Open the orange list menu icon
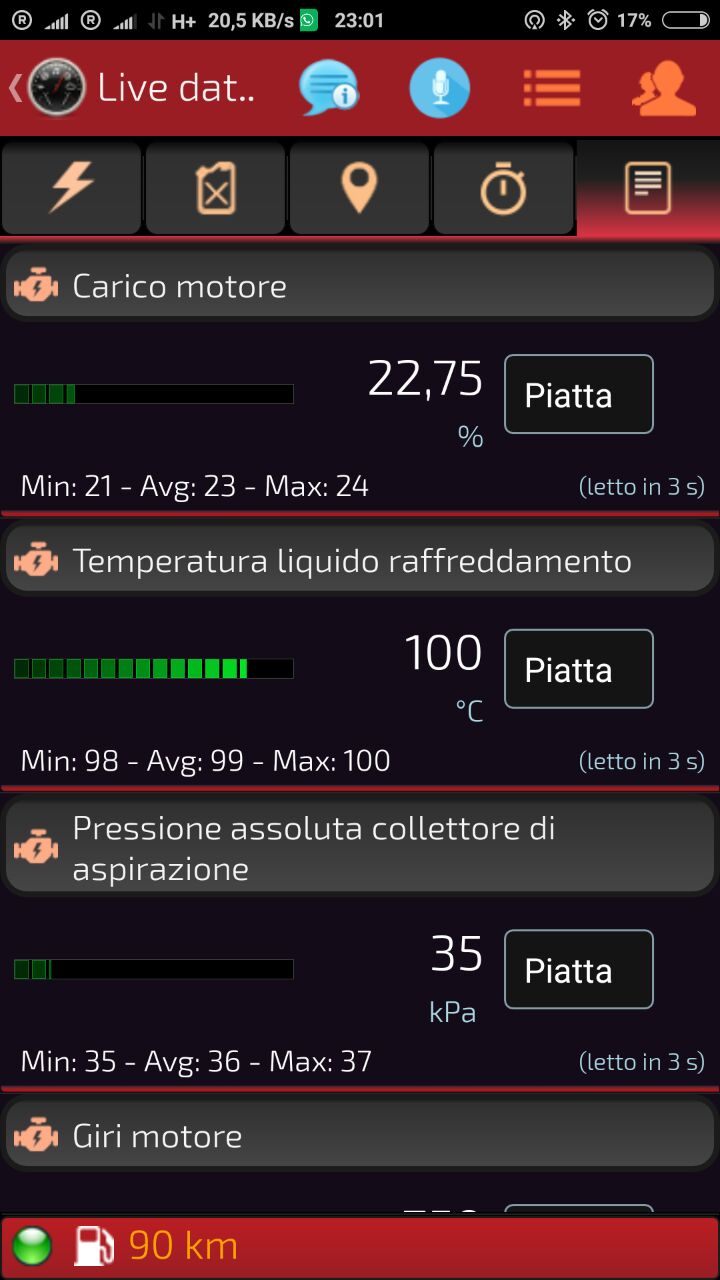This screenshot has height=1280, width=720. 551,87
